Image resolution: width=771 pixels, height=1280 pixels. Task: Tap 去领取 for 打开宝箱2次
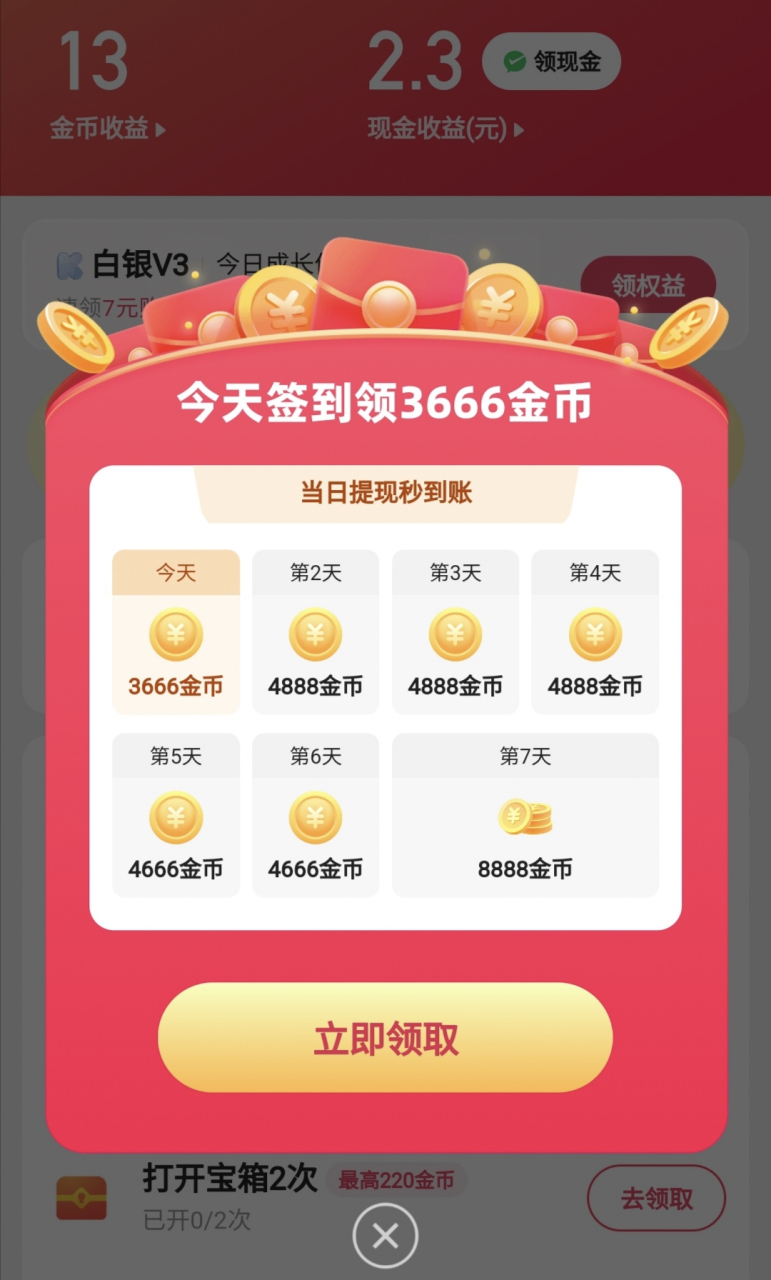coord(656,1198)
